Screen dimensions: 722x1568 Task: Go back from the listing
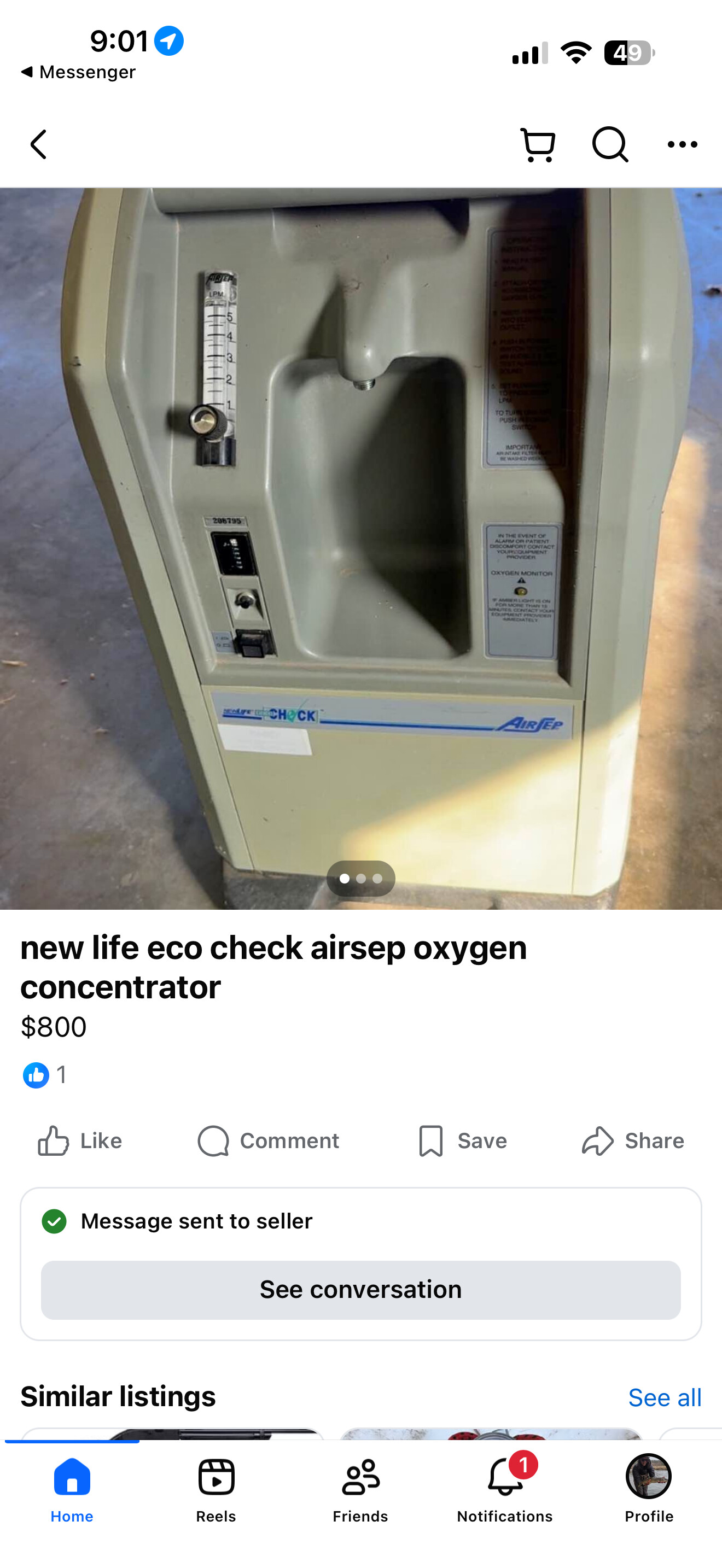[38, 145]
